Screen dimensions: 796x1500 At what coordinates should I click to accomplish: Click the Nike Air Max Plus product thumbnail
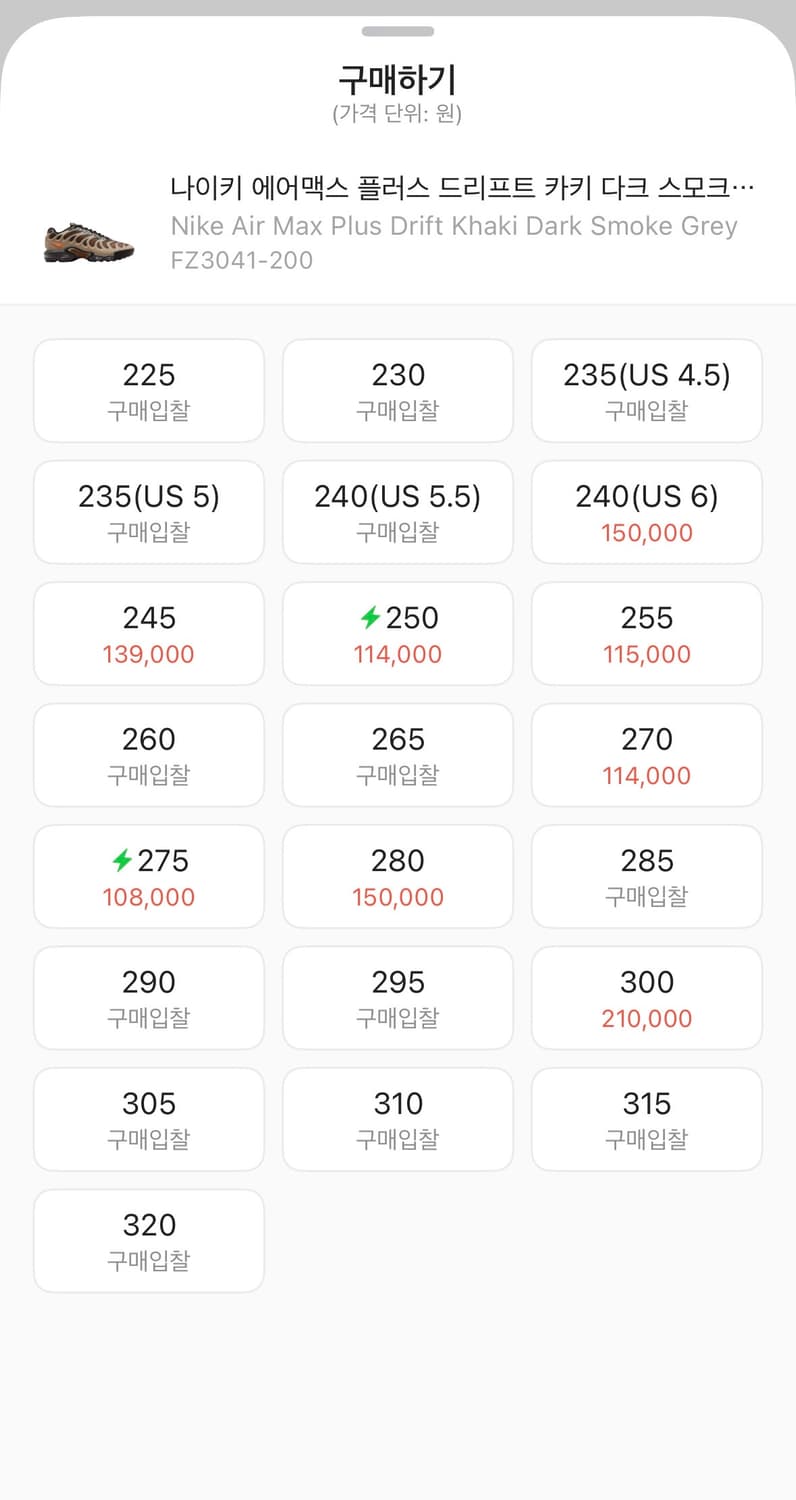[x=87, y=240]
